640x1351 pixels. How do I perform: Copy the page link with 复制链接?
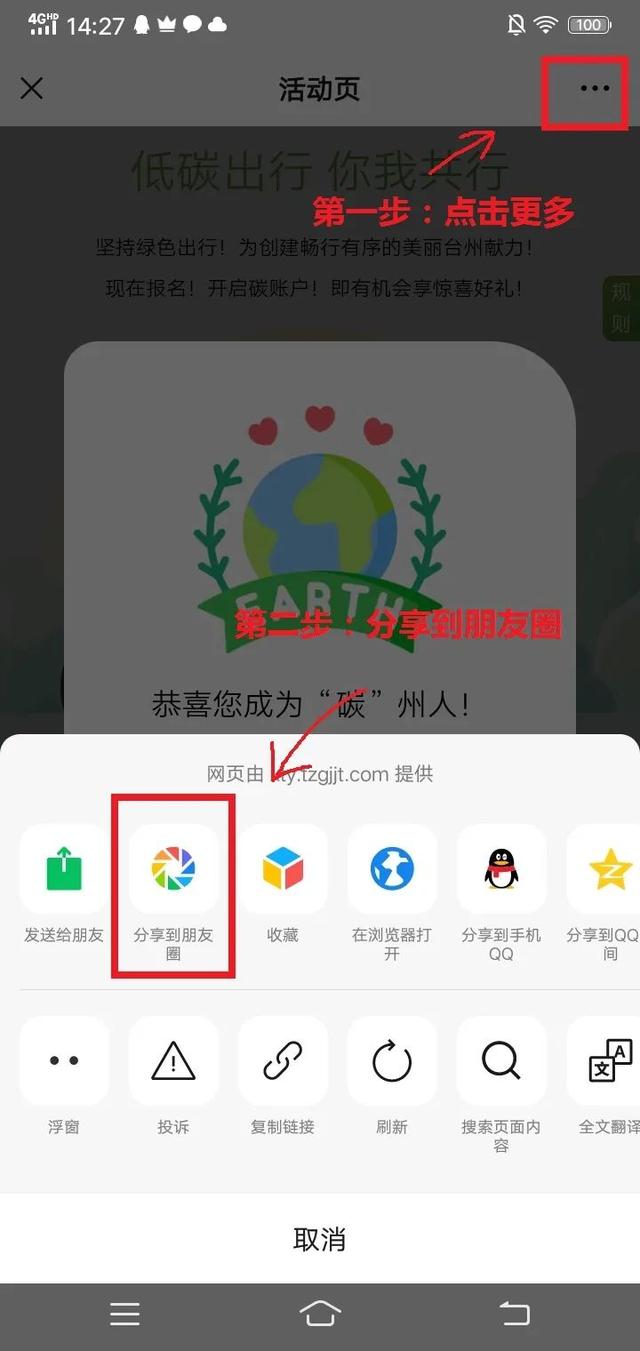[282, 1062]
